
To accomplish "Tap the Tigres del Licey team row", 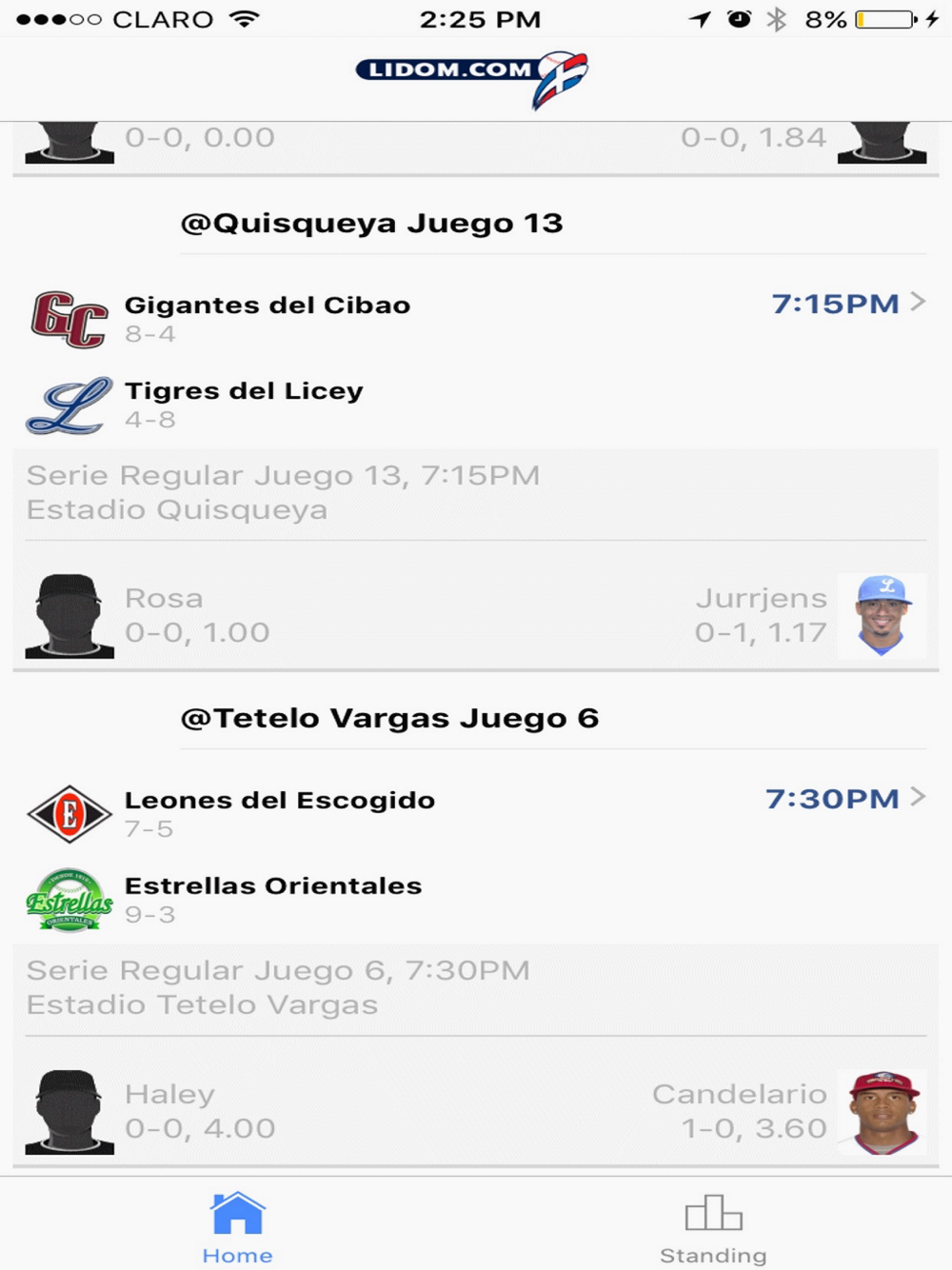I will click(244, 404).
